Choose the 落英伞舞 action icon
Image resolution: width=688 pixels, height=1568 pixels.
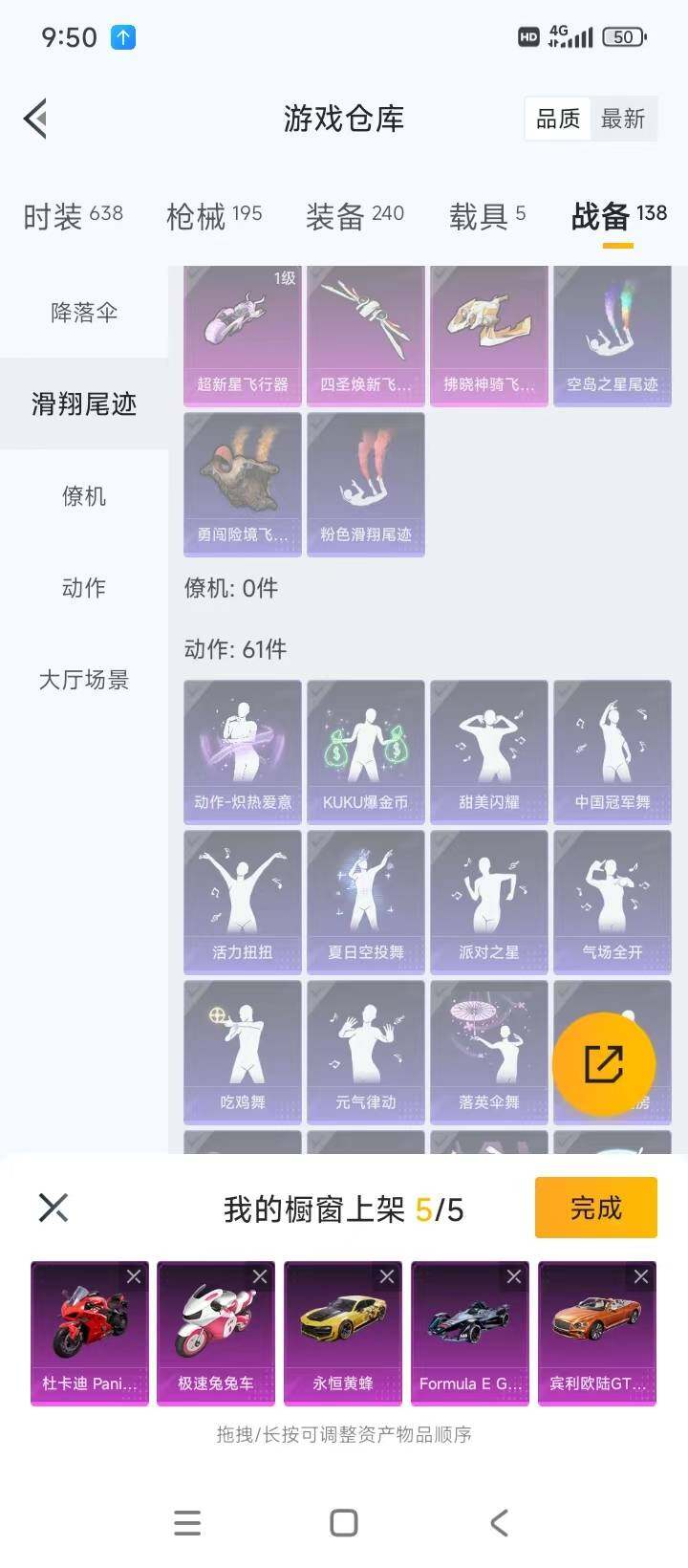pos(488,1049)
